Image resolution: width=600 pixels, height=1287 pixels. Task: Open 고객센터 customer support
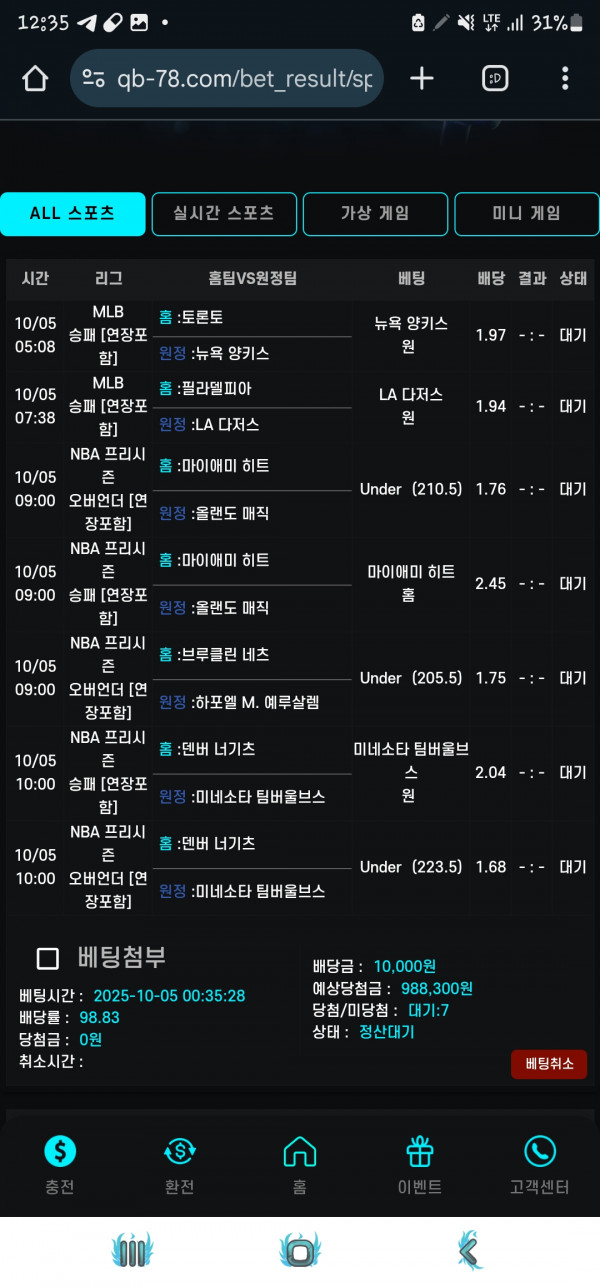(x=539, y=1165)
